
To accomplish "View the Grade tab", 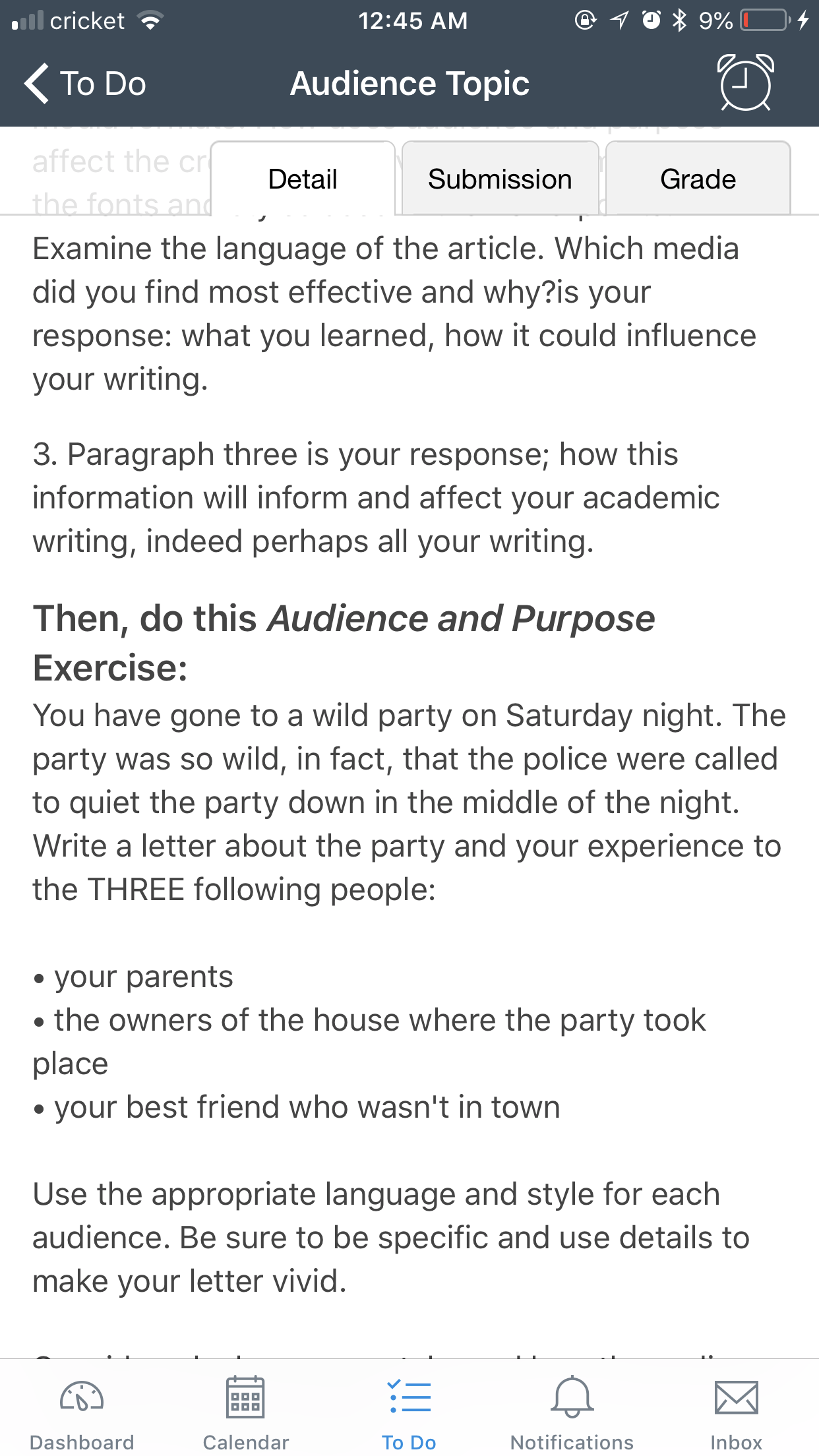I will point(698,179).
